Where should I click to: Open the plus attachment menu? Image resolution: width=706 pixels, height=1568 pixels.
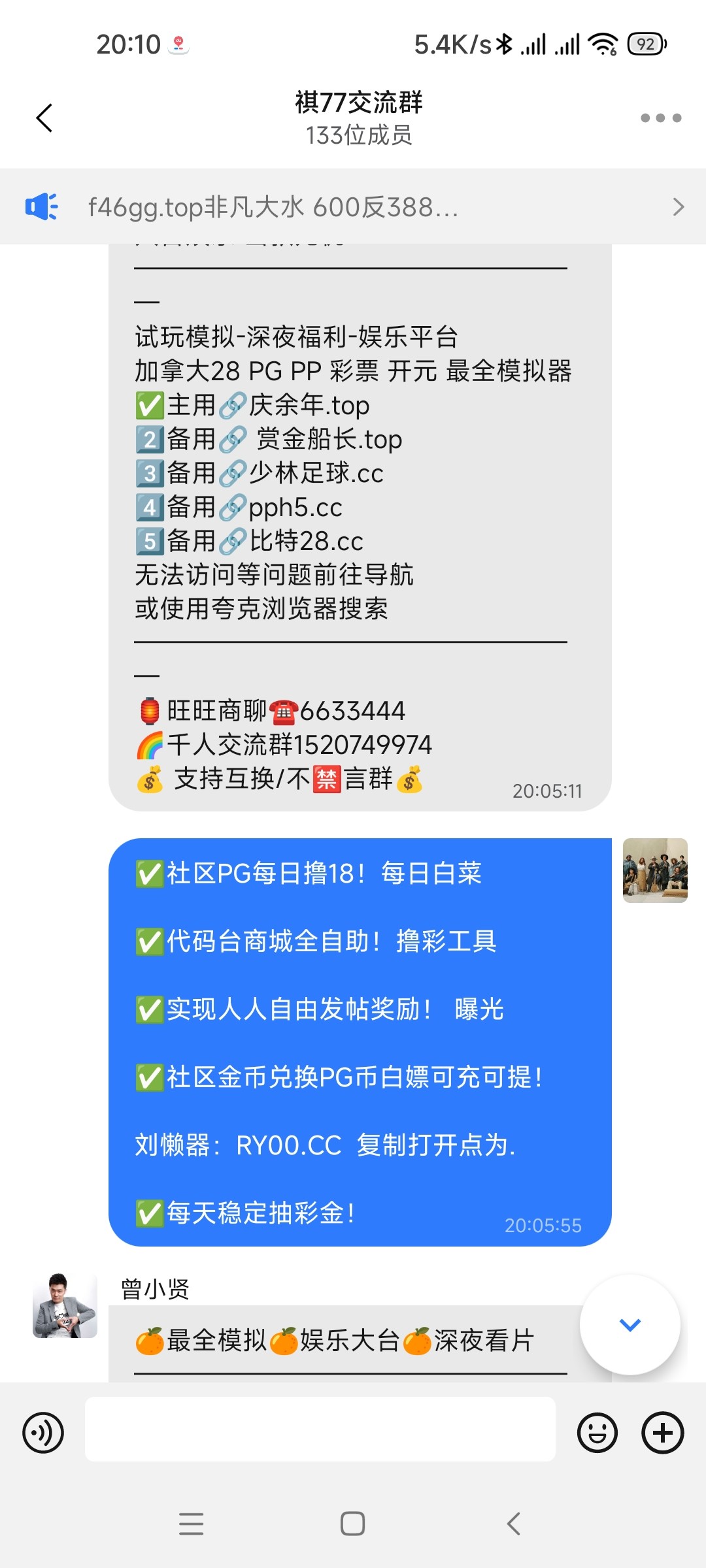click(x=662, y=1433)
